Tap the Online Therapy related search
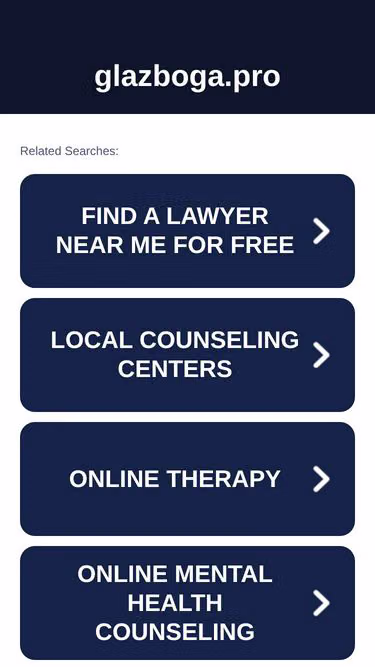This screenshot has width=375, height=667. (x=188, y=479)
